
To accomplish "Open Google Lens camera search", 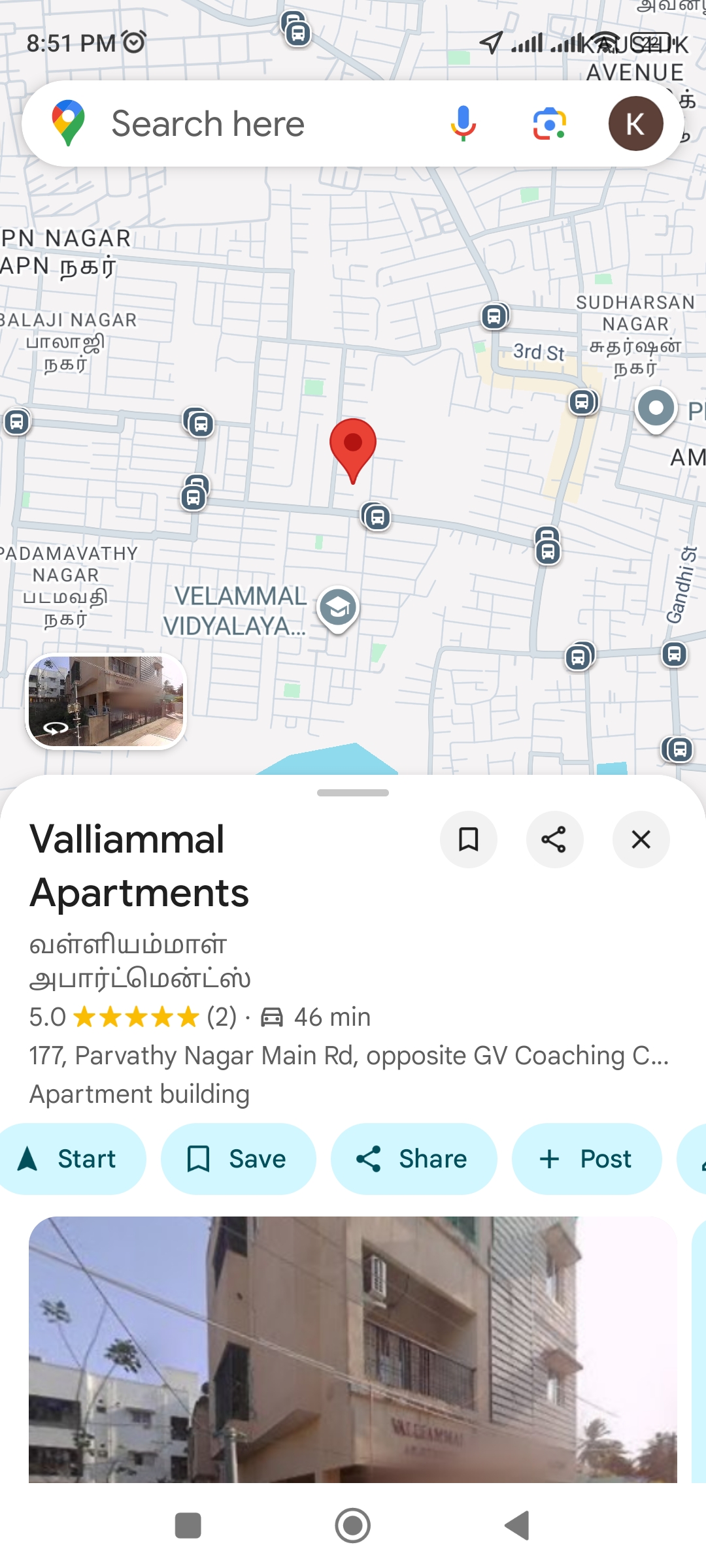I will 549,123.
